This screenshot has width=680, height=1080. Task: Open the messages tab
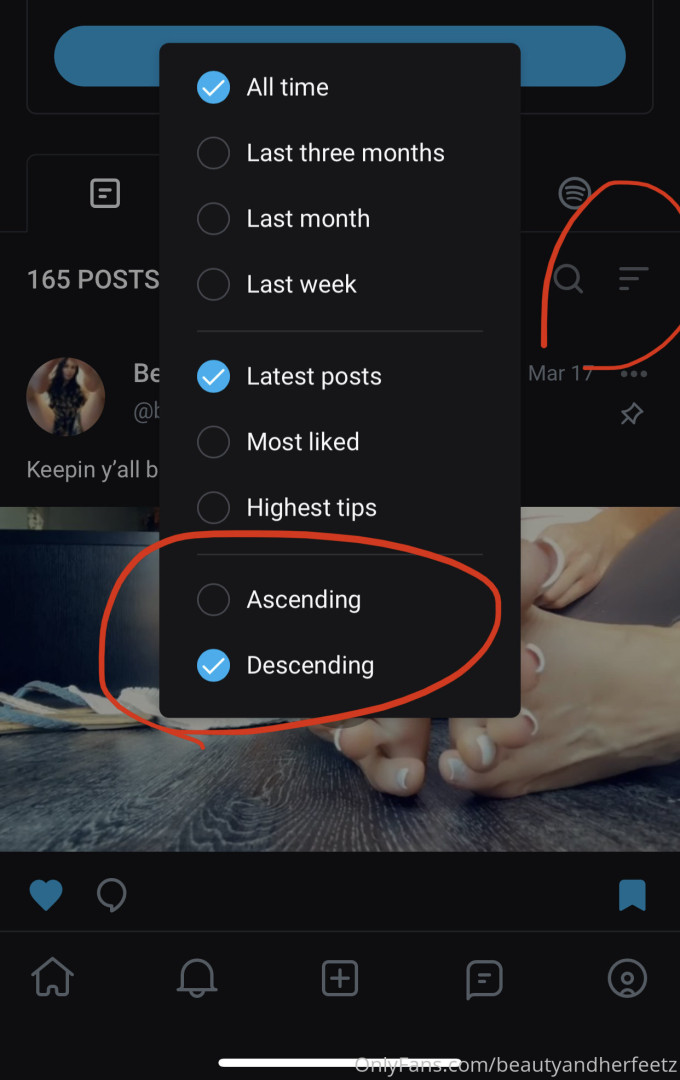[484, 979]
